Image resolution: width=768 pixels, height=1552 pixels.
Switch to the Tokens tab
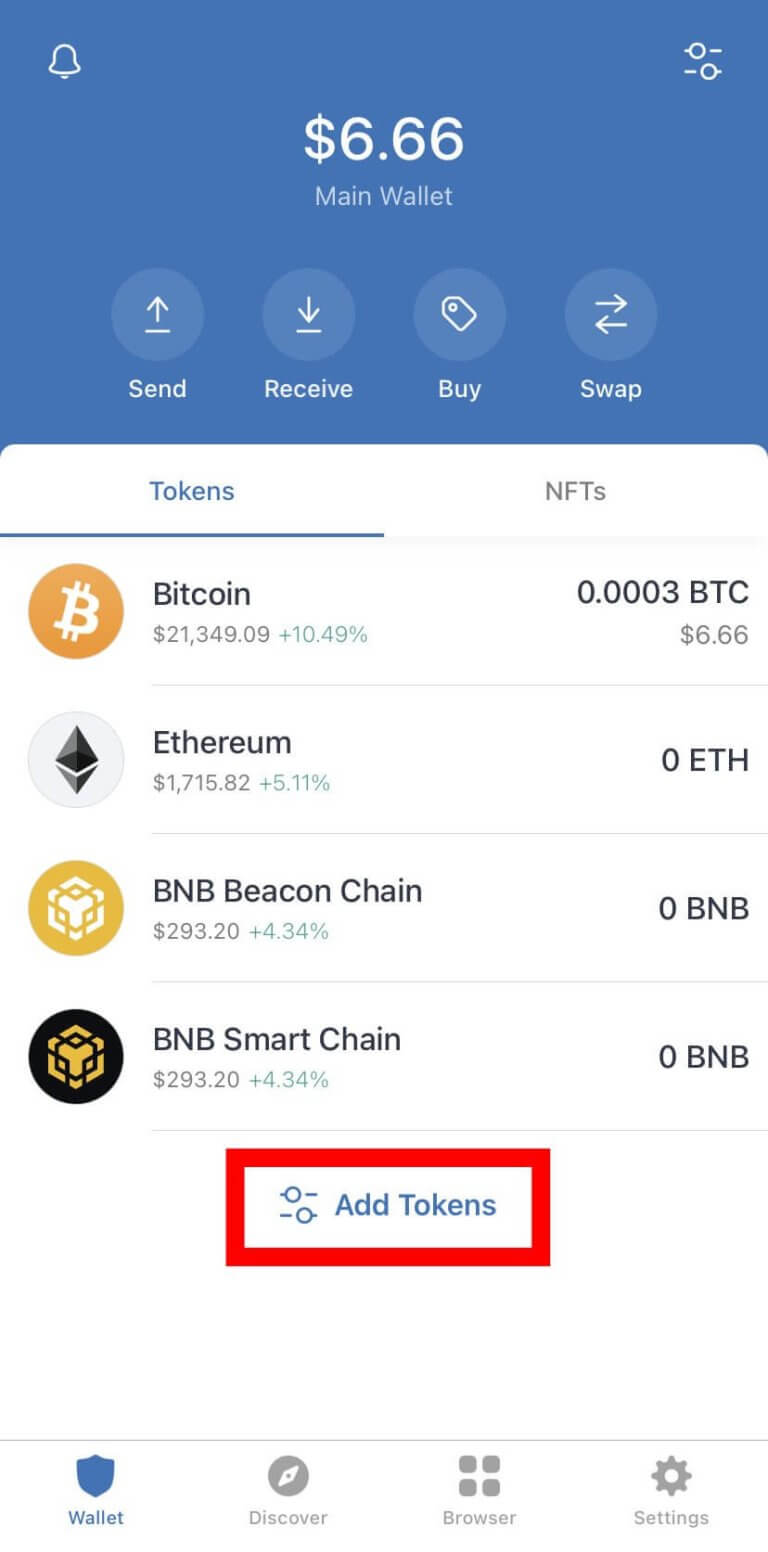click(x=192, y=491)
